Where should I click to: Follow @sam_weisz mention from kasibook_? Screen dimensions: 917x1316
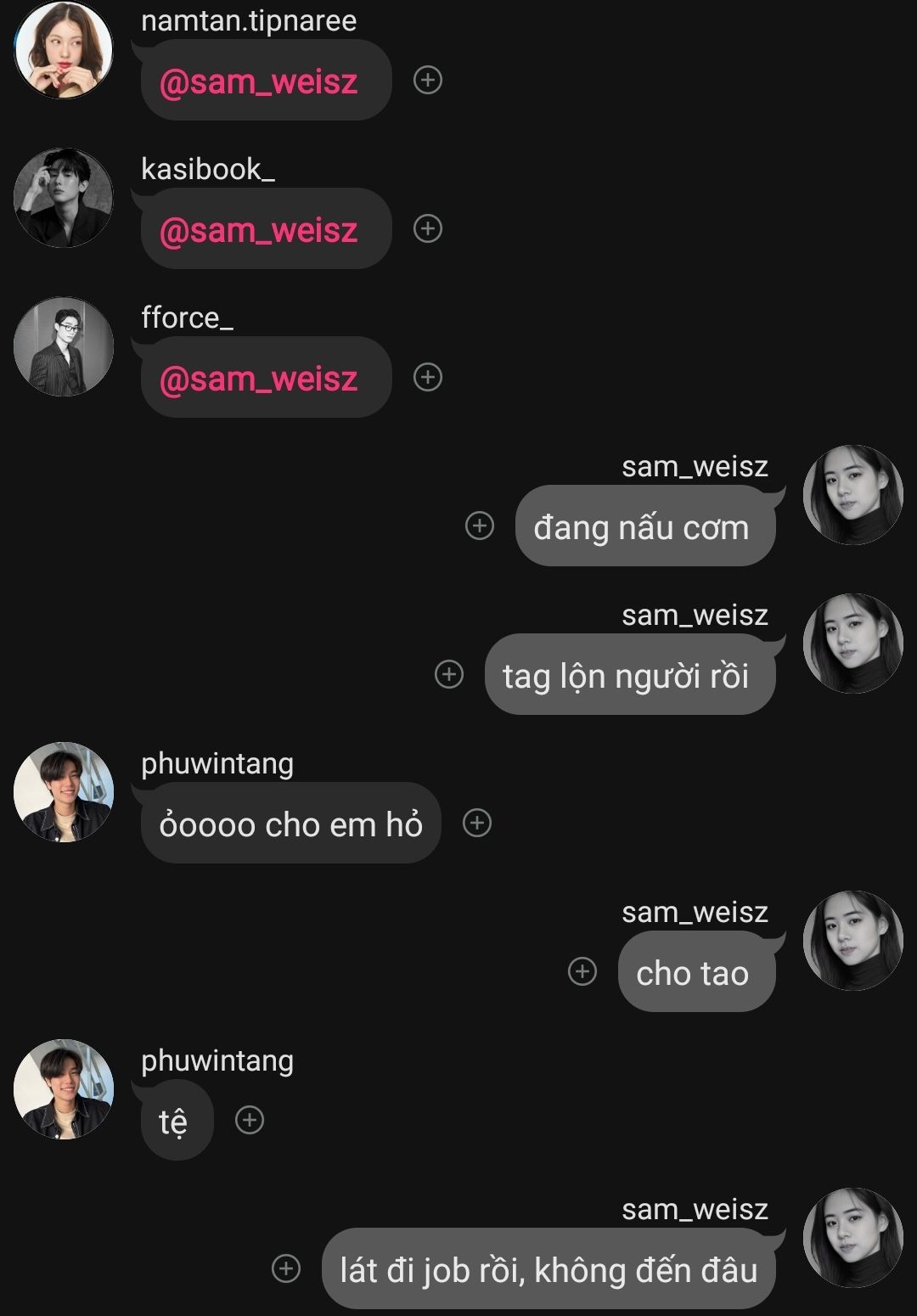click(x=259, y=230)
